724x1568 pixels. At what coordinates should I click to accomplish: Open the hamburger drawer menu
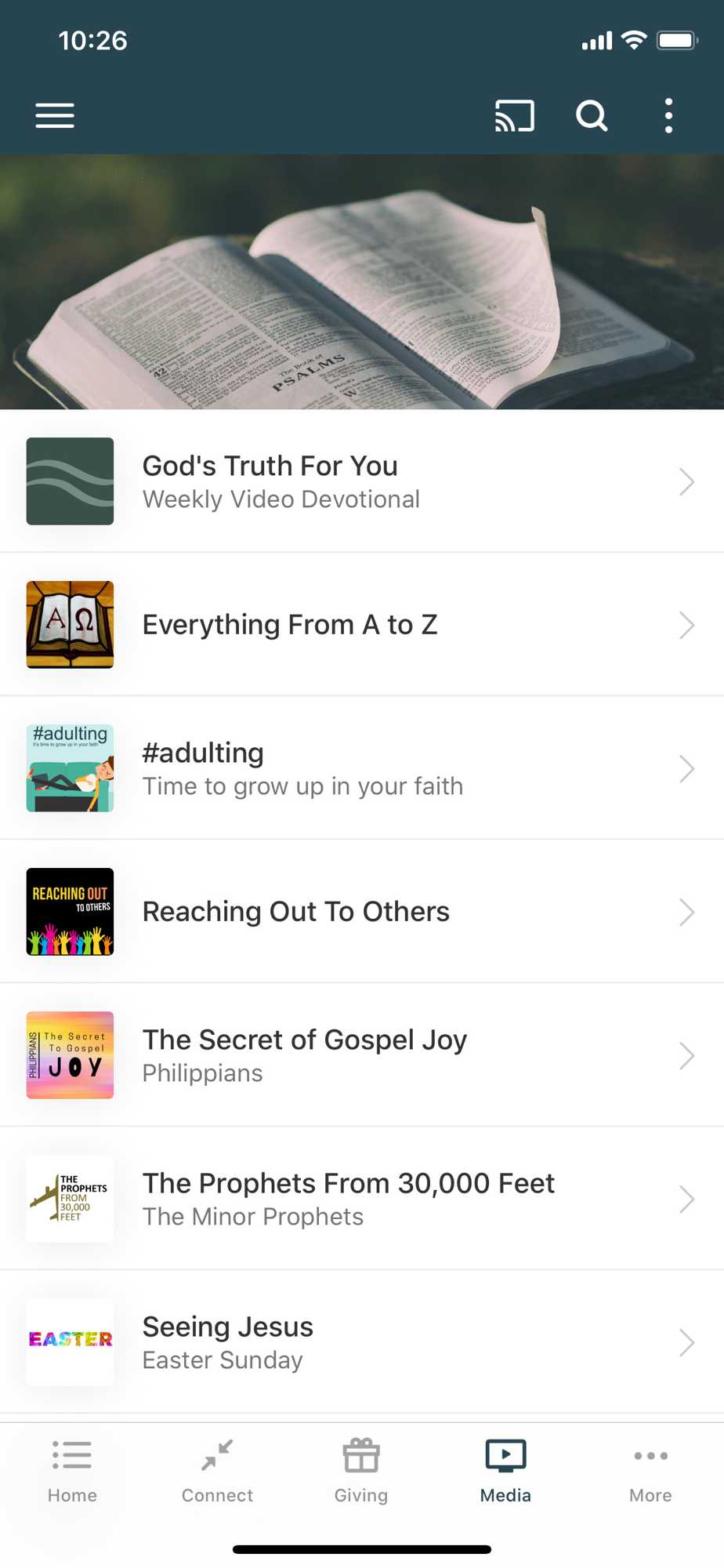coord(55,116)
